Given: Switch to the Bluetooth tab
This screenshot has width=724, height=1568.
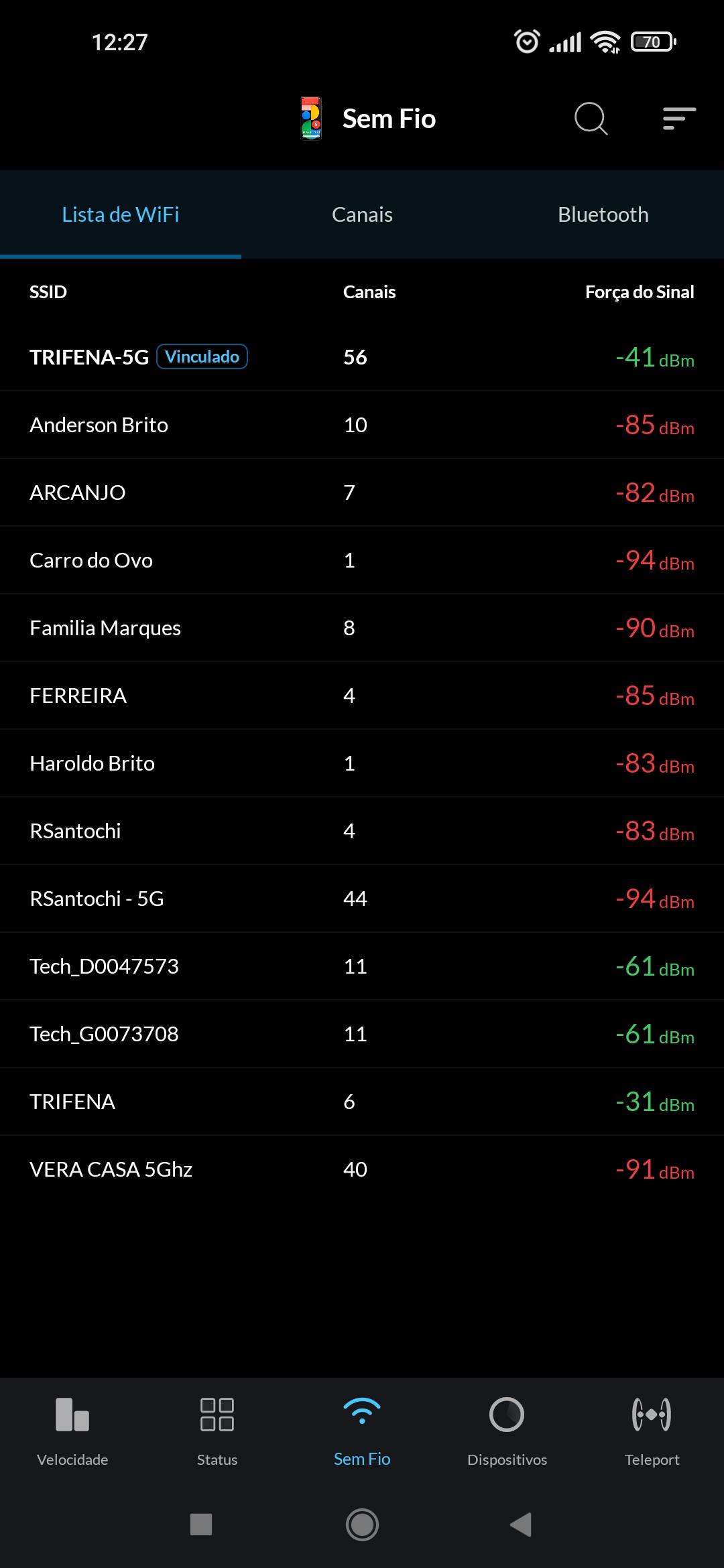Looking at the screenshot, I should click(x=603, y=215).
